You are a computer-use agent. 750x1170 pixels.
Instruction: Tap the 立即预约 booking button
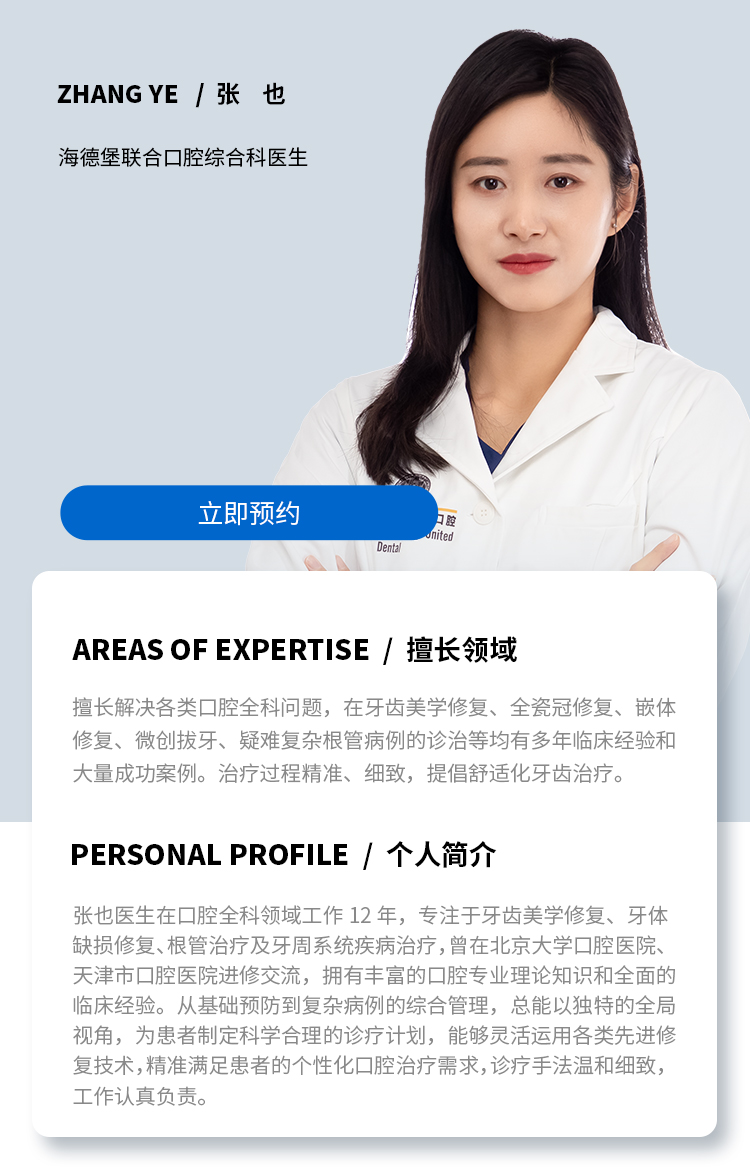249,513
